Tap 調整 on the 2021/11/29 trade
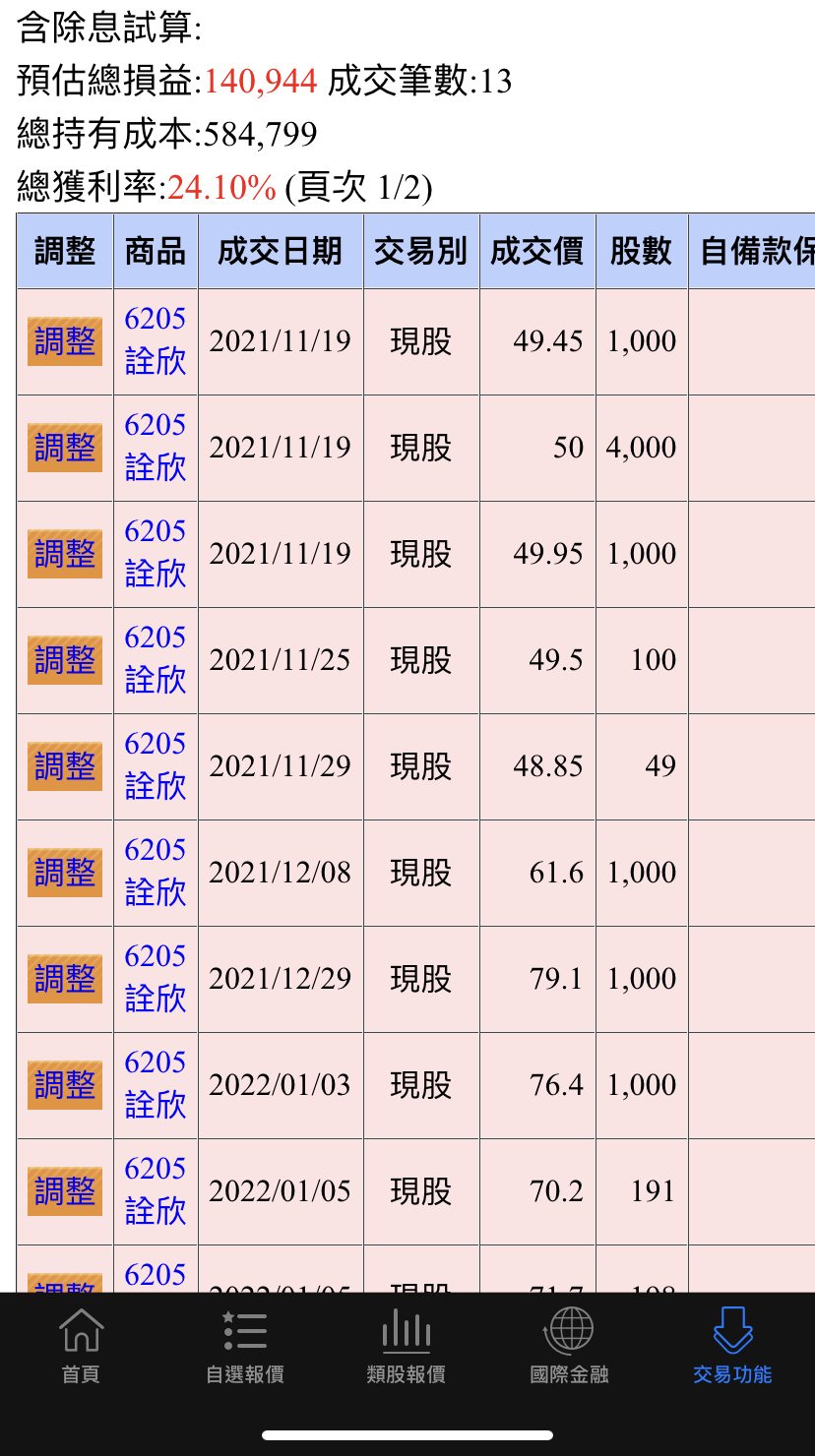The image size is (815, 1456). pos(65,766)
